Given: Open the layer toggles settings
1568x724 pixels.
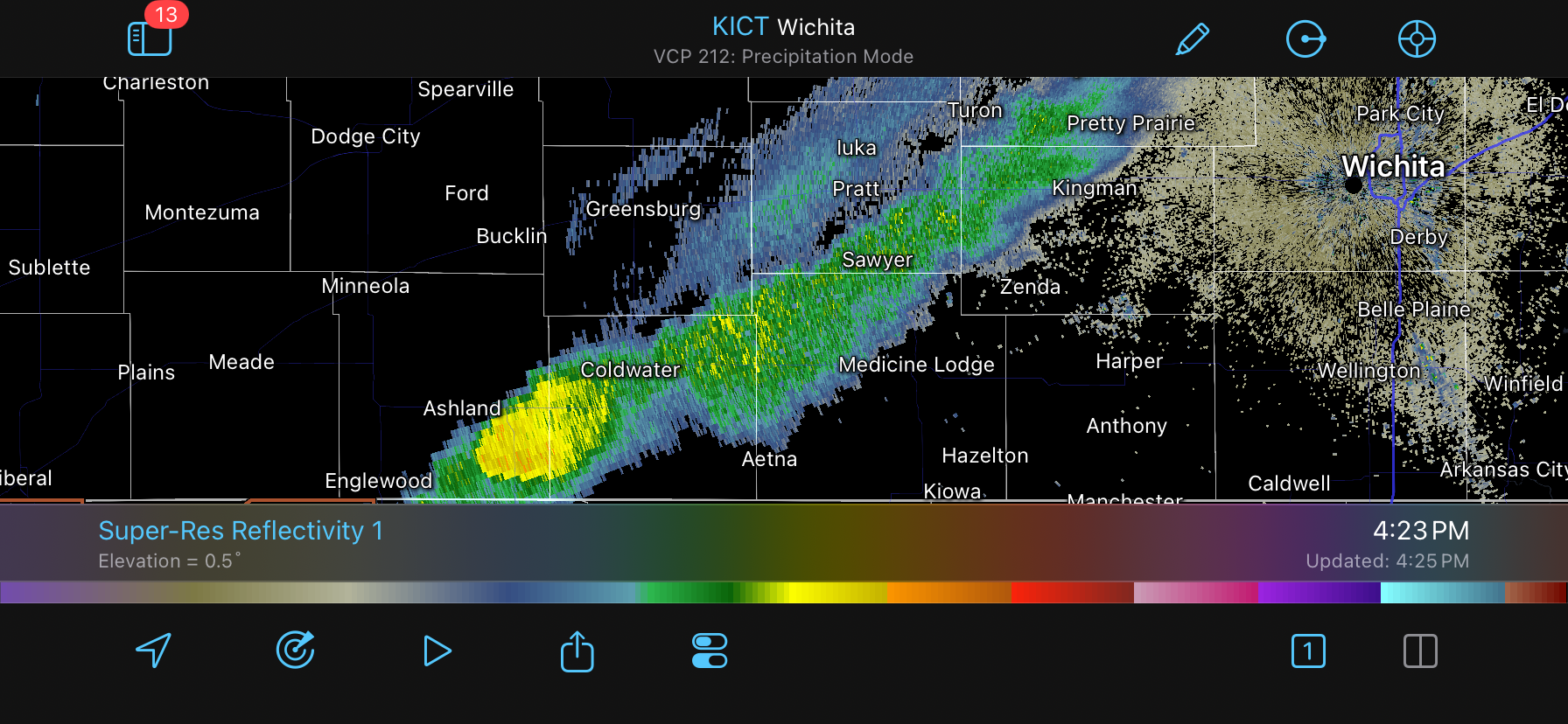Looking at the screenshot, I should coord(710,651).
